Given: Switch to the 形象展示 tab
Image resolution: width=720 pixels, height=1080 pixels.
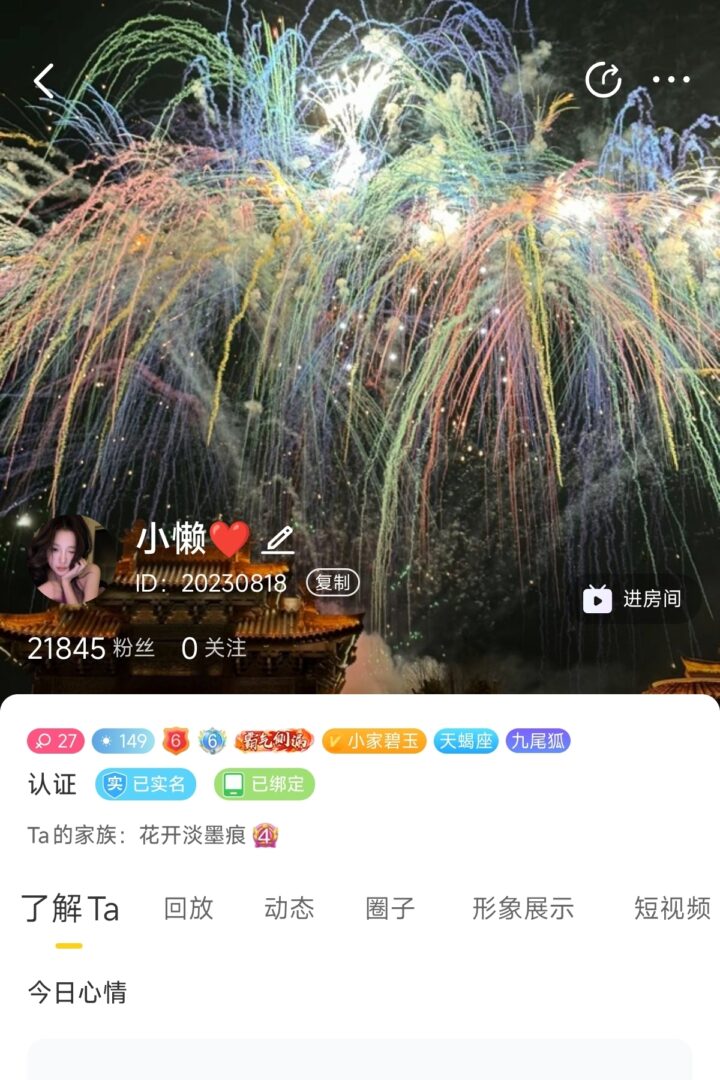Looking at the screenshot, I should [x=522, y=908].
